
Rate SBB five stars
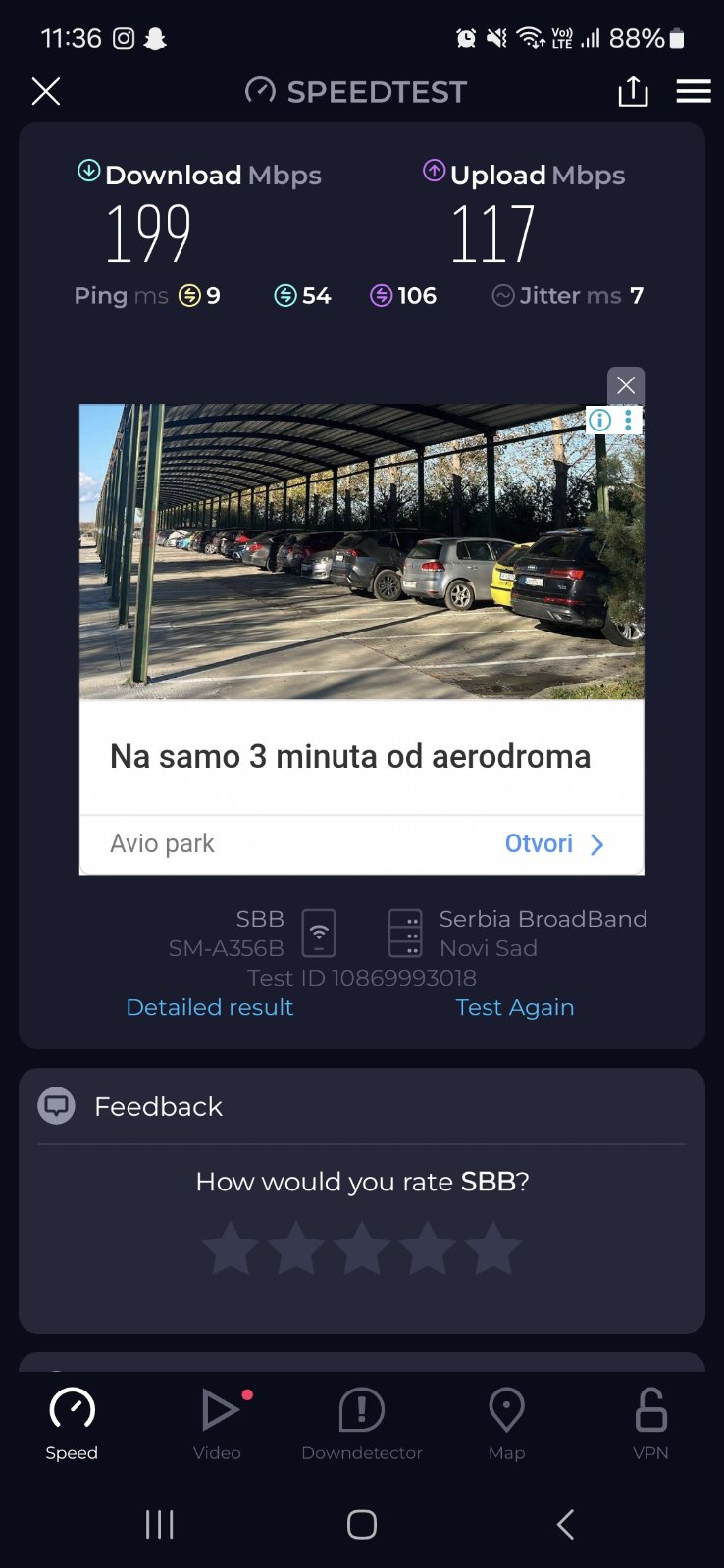[x=493, y=1248]
